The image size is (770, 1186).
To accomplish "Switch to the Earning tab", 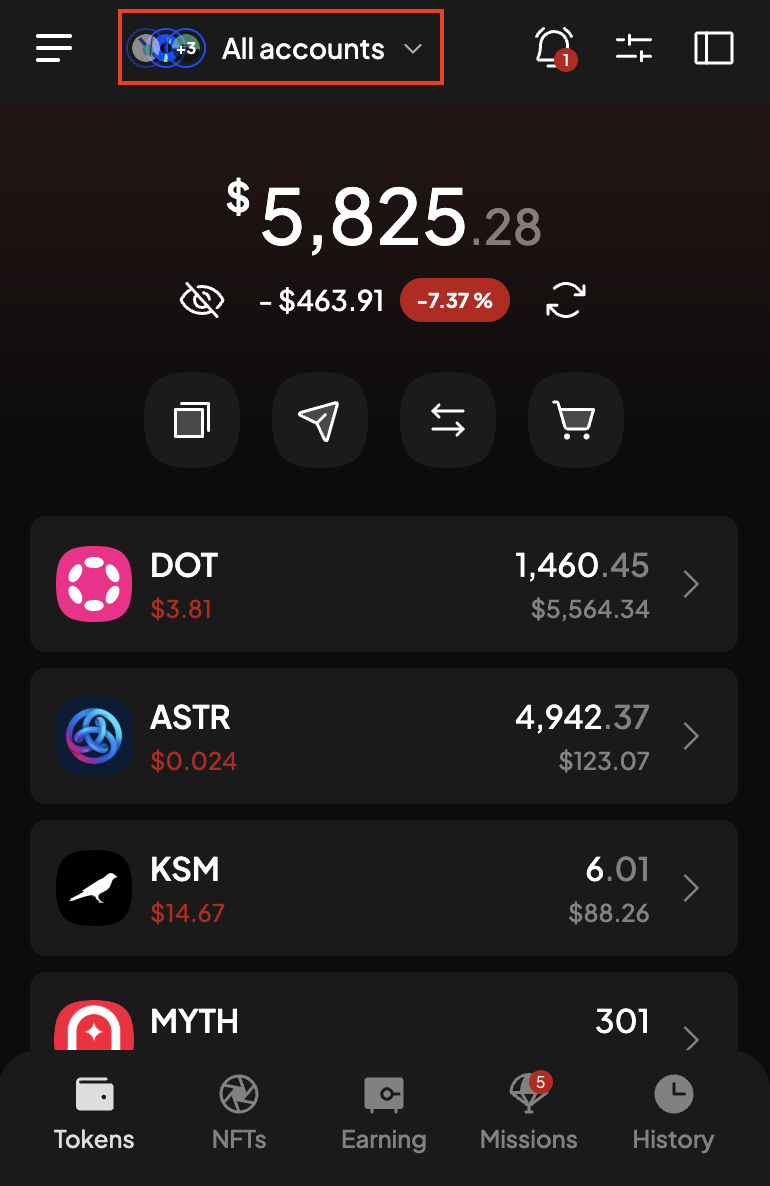I will click(384, 1112).
